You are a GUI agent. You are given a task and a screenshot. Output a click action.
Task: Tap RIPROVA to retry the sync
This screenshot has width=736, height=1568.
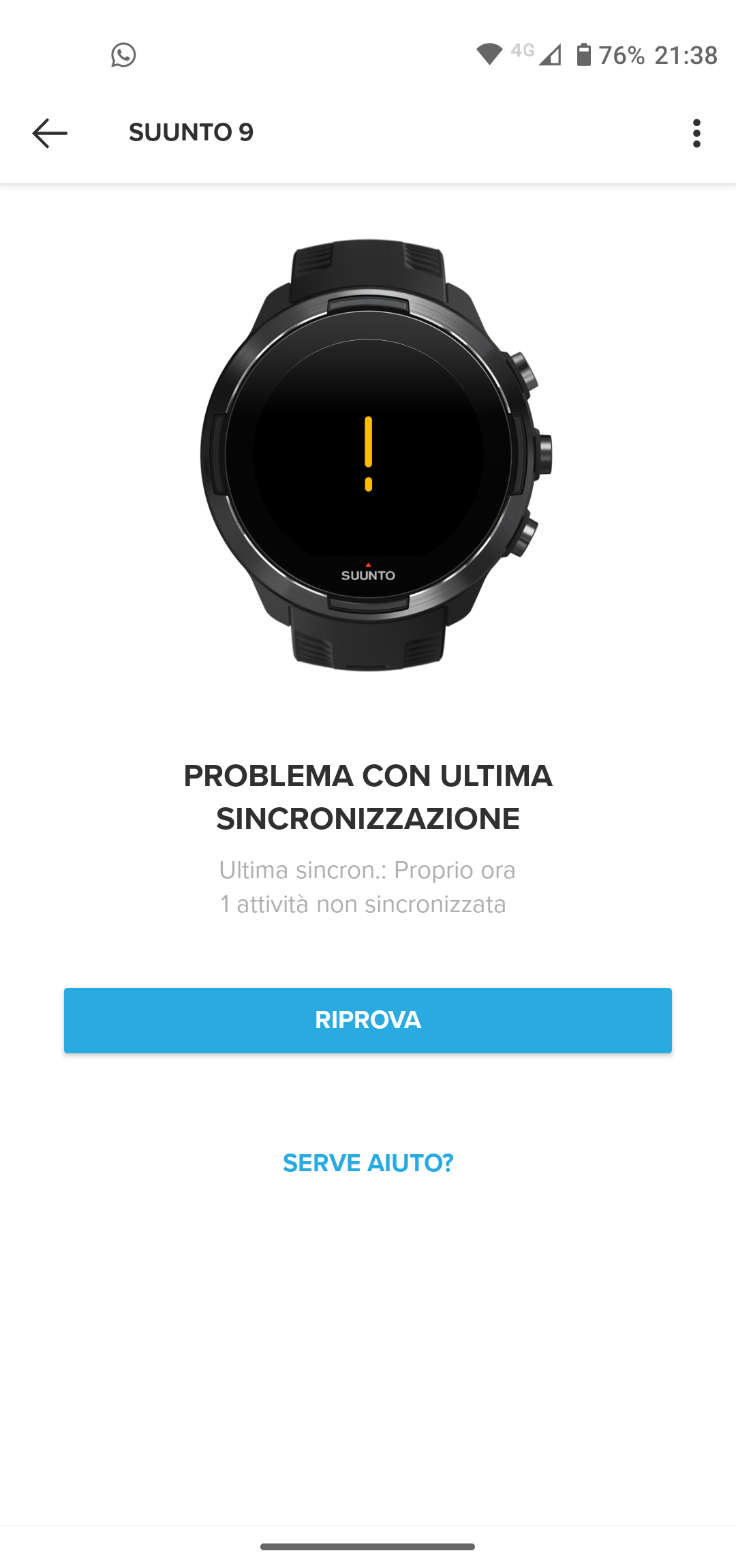coord(368,1020)
